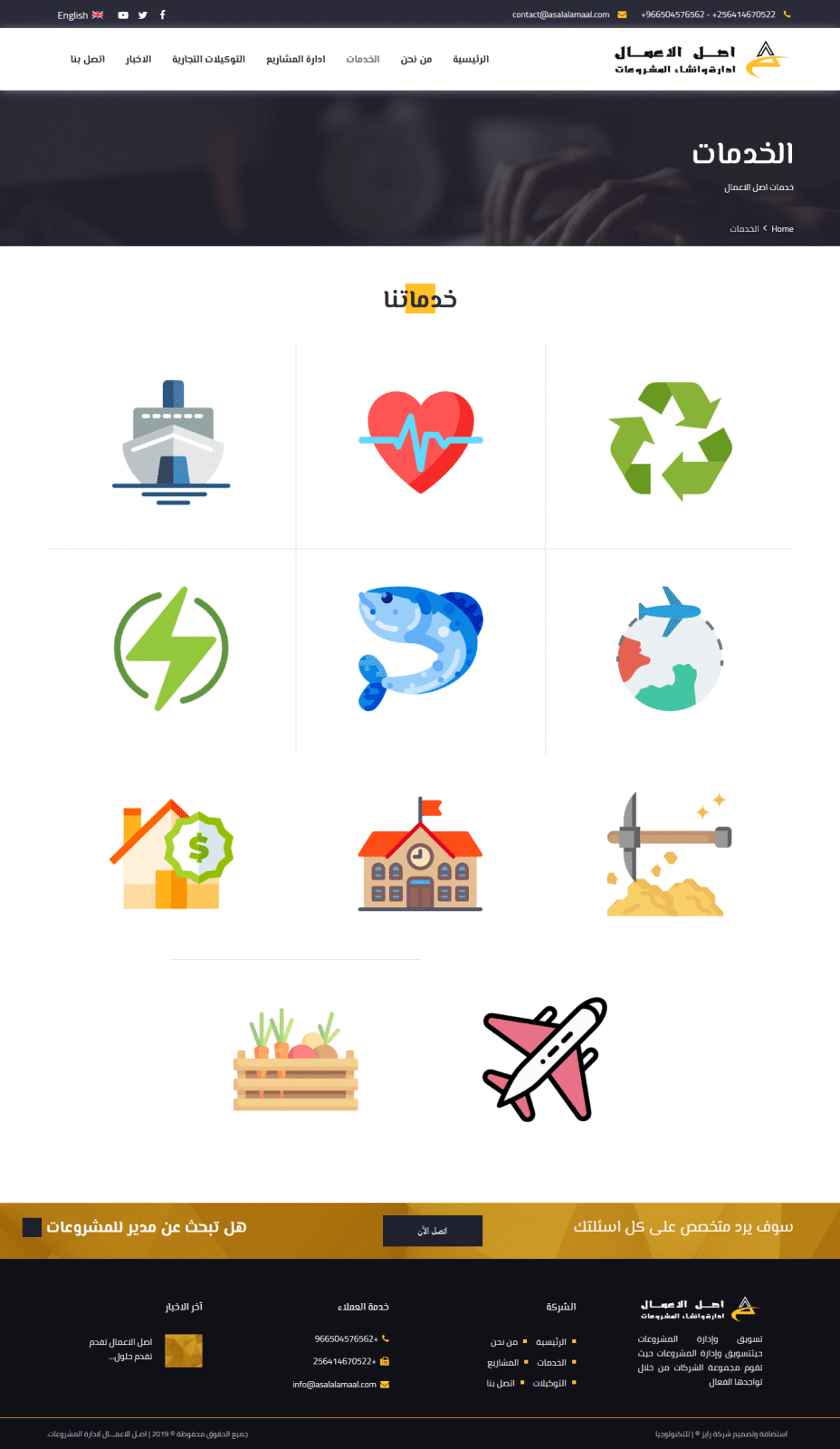
Task: Open ادارة المشاريع in the top menu
Action: 295,60
